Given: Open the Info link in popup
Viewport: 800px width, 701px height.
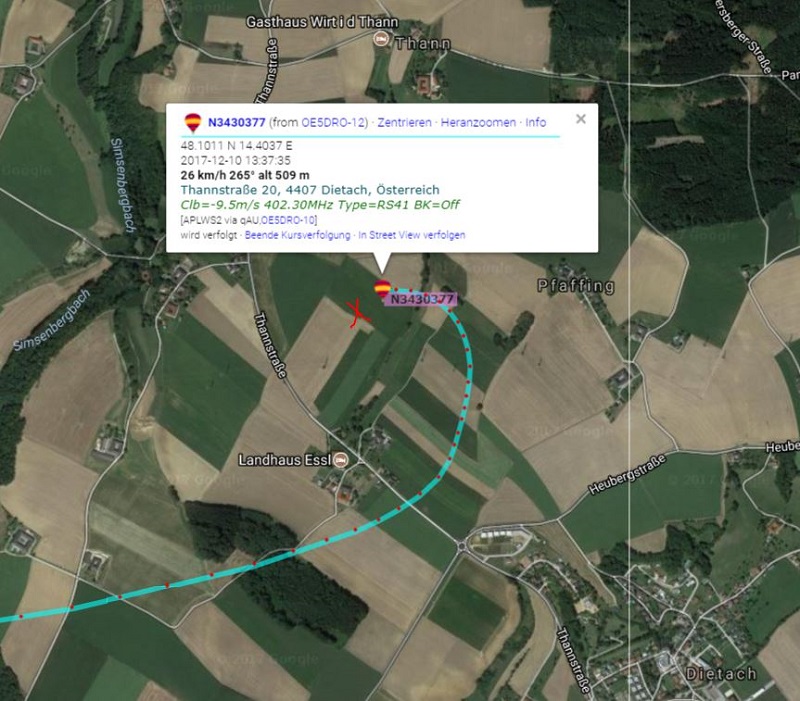Looking at the screenshot, I should coord(536,122).
